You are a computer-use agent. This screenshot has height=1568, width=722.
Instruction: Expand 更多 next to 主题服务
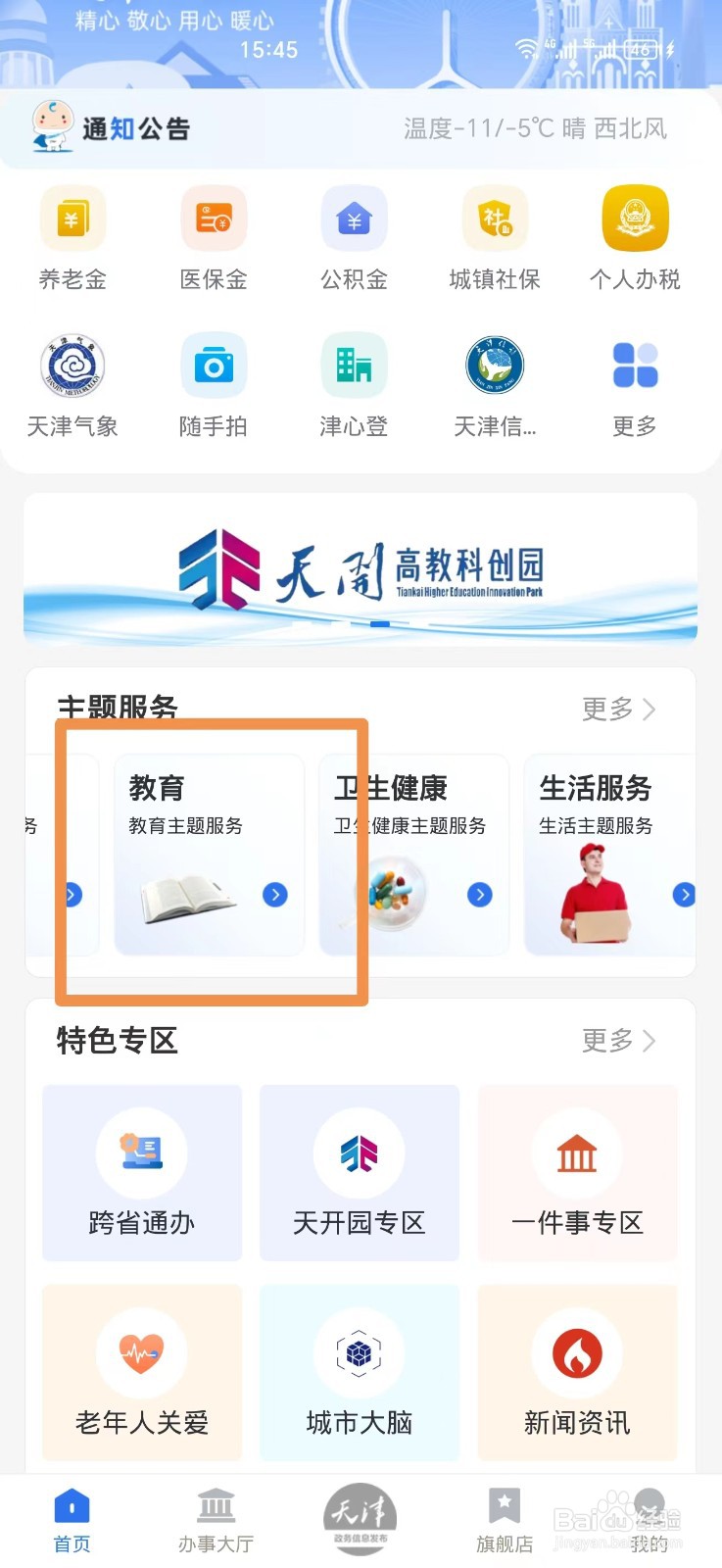pos(617,710)
